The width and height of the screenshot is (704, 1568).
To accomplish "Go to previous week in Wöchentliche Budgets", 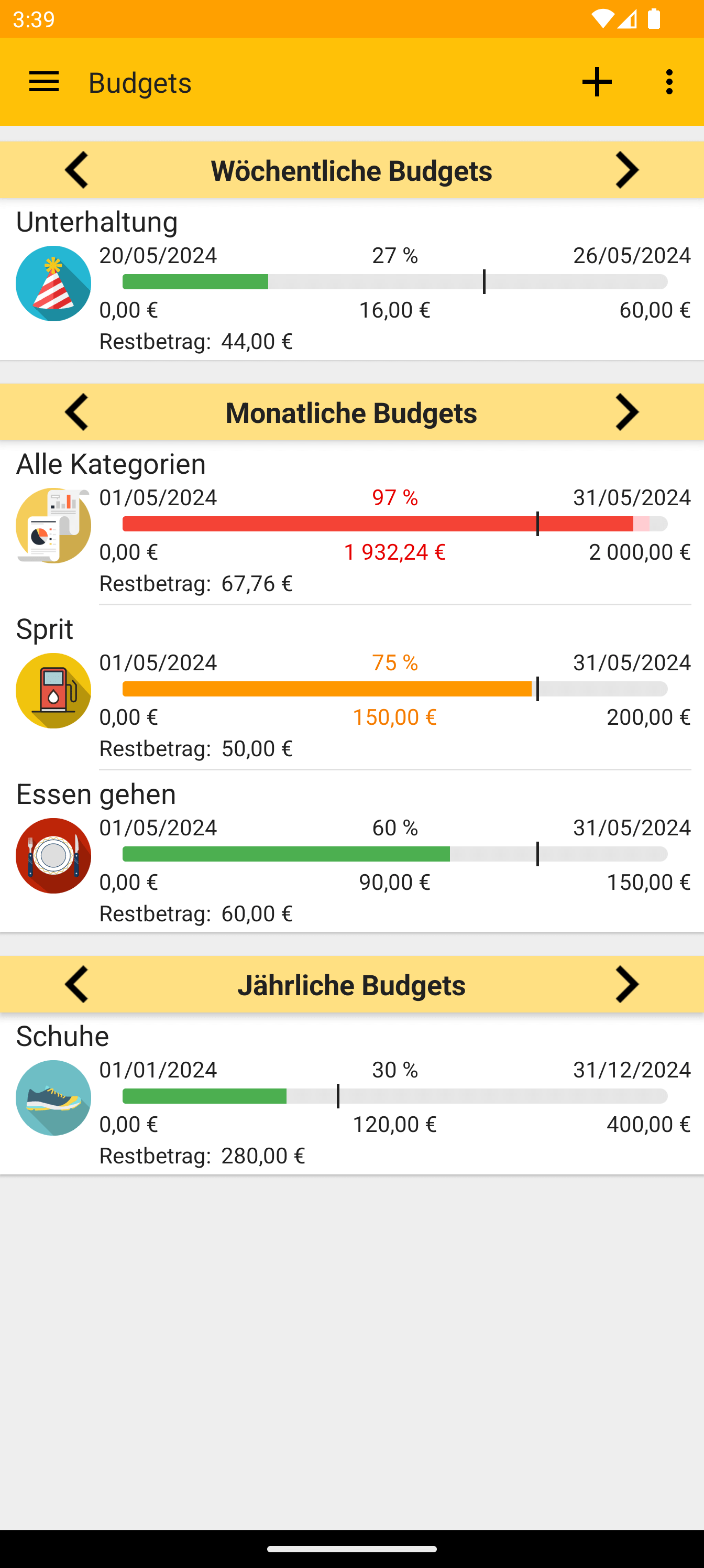I will click(76, 170).
